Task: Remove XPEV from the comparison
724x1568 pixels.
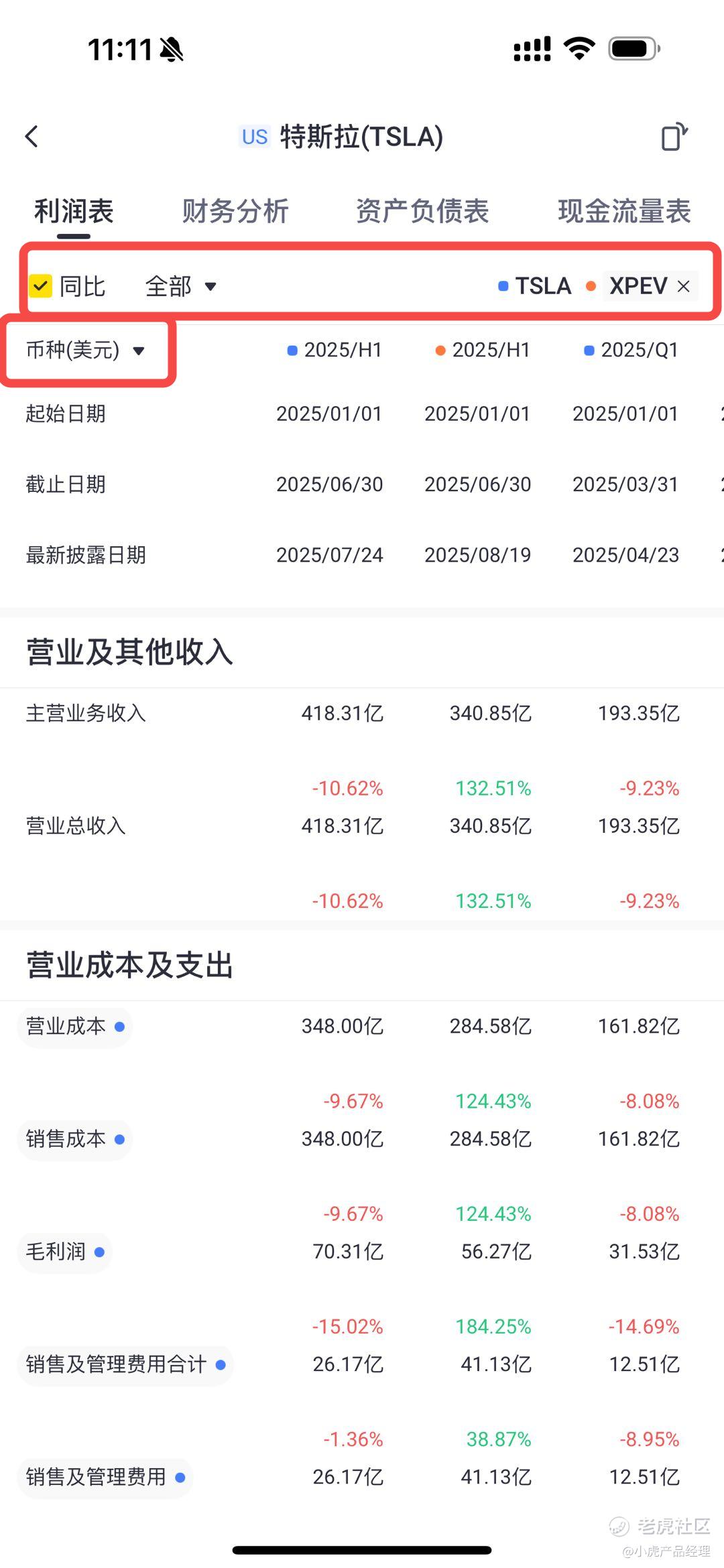Action: pos(684,287)
